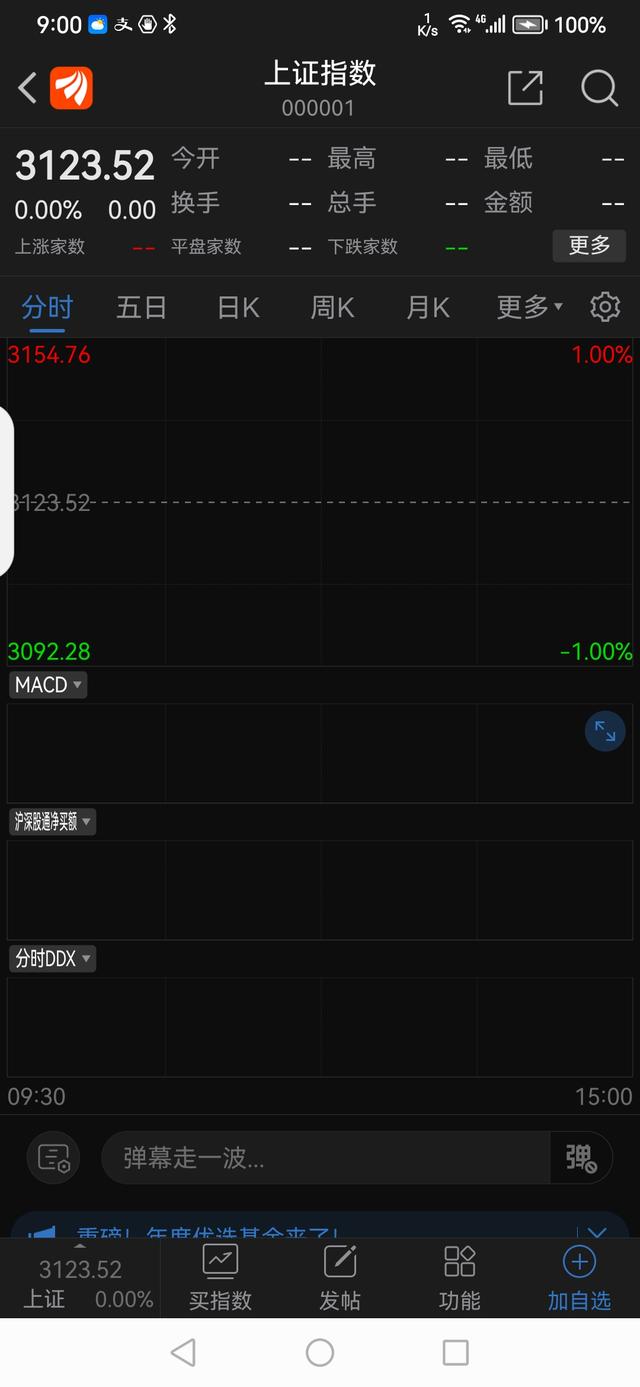
Task: Select the 月K chart tab
Action: coord(428,307)
